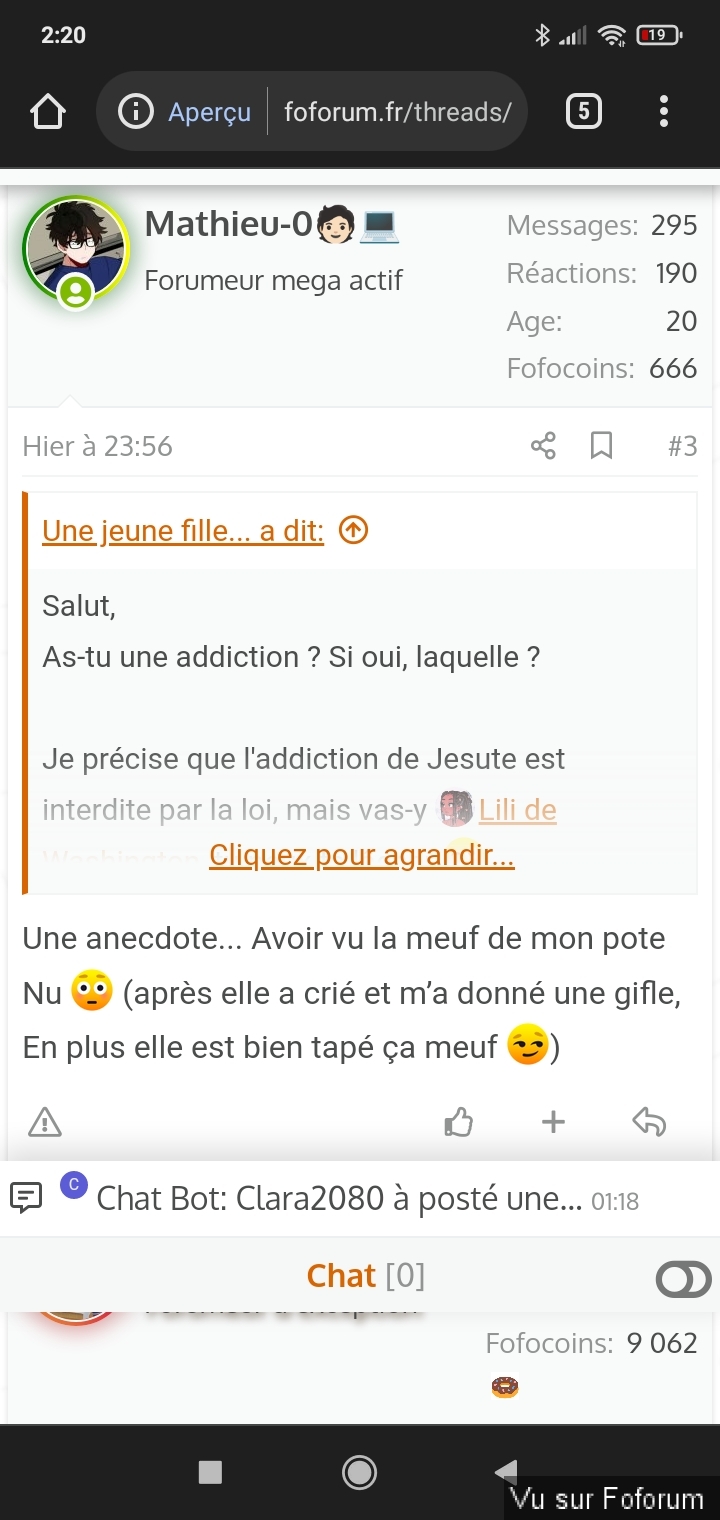720x1520 pixels.
Task: Reply to Mathieu-0's post
Action: (x=649, y=1123)
